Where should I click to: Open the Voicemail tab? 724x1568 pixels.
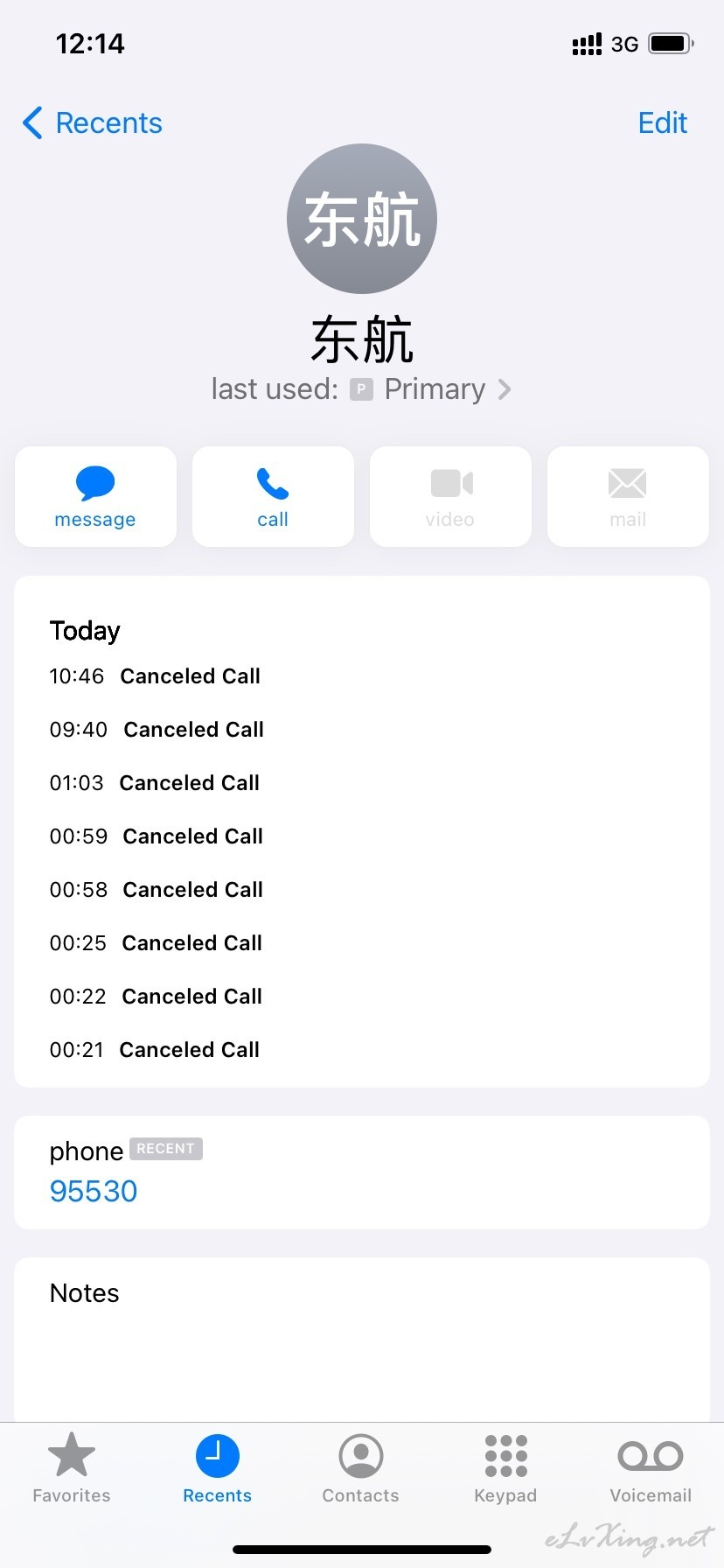[651, 1468]
